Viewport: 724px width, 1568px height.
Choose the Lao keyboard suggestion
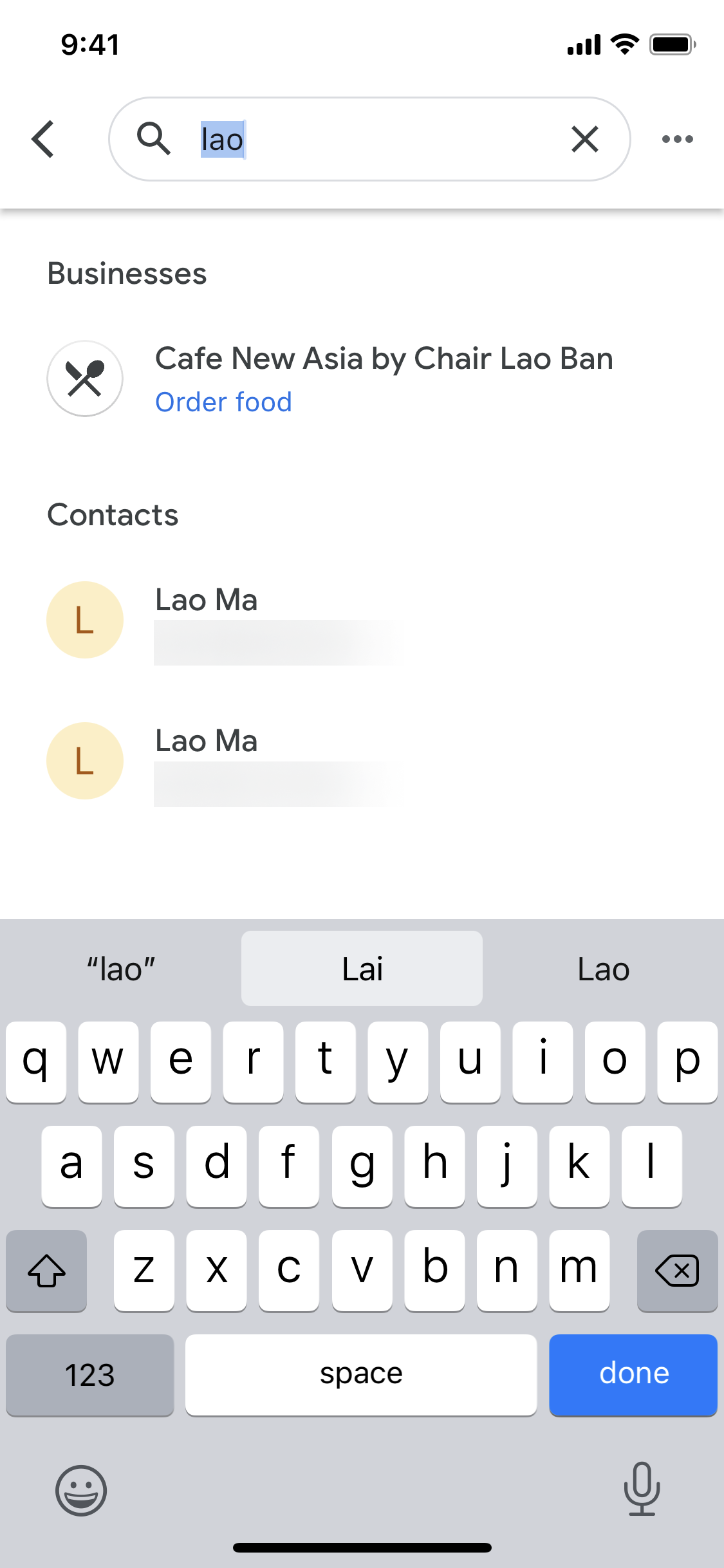coord(603,968)
